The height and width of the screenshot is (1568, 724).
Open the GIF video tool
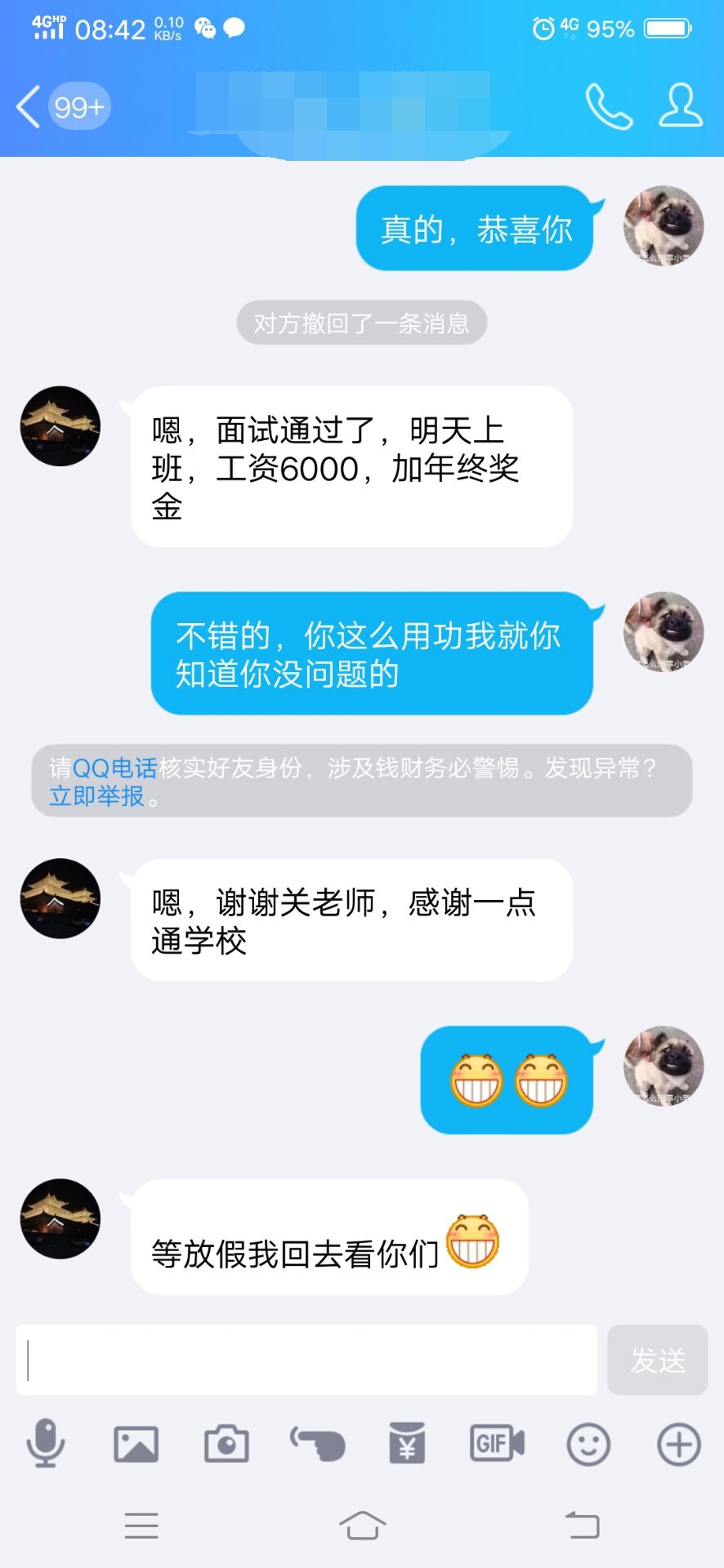(x=497, y=1444)
